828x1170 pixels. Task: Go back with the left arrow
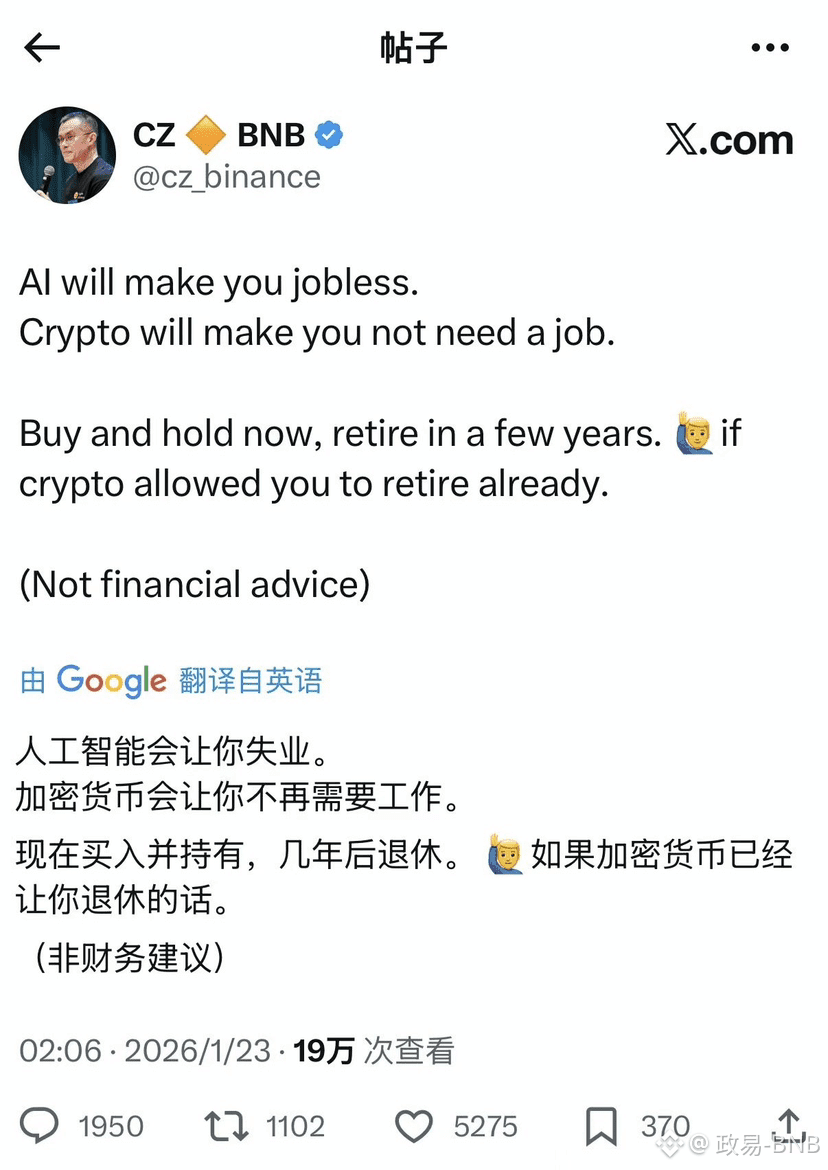[x=41, y=46]
